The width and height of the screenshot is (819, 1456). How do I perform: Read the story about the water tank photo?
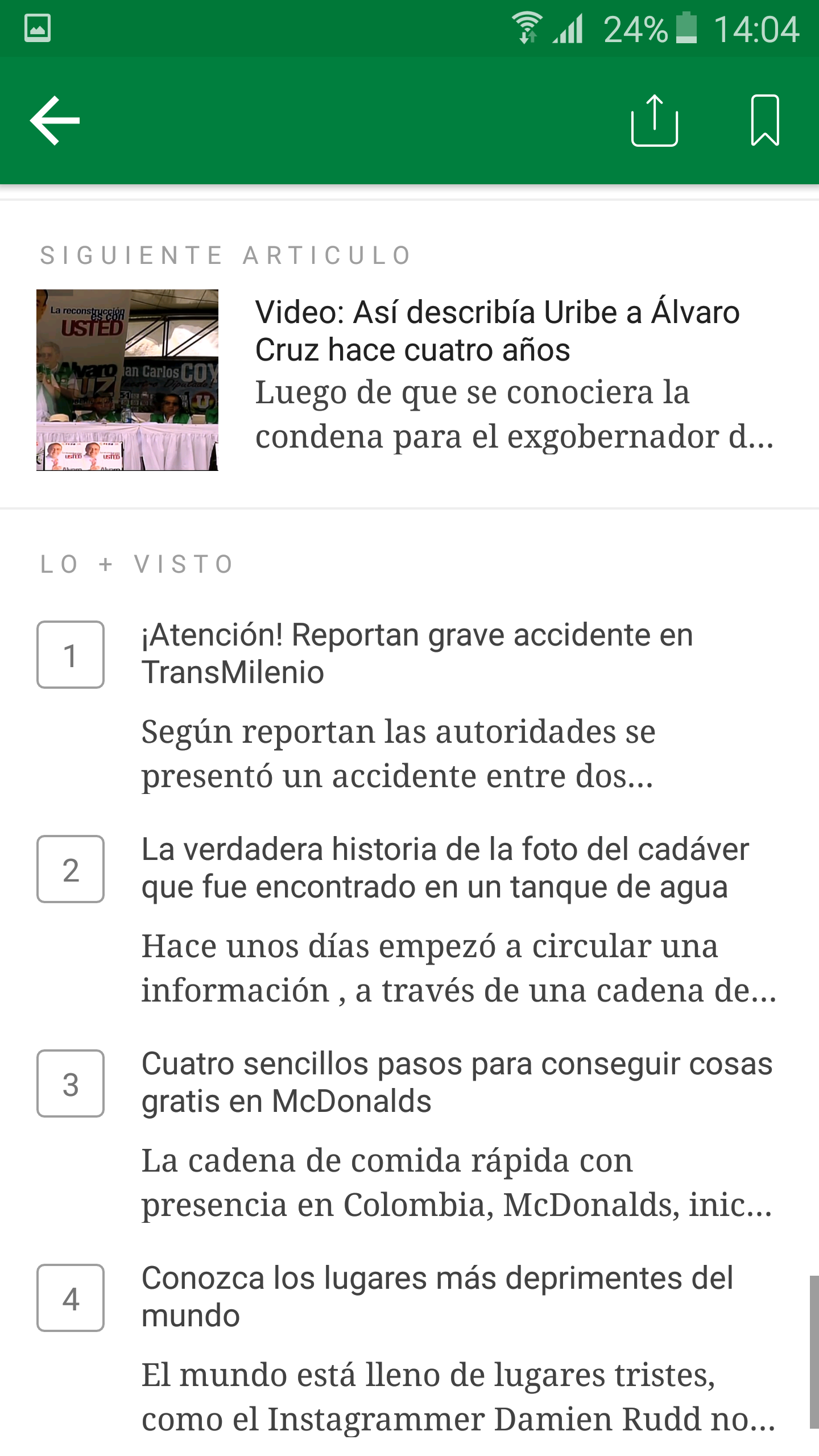pyautogui.click(x=445, y=868)
